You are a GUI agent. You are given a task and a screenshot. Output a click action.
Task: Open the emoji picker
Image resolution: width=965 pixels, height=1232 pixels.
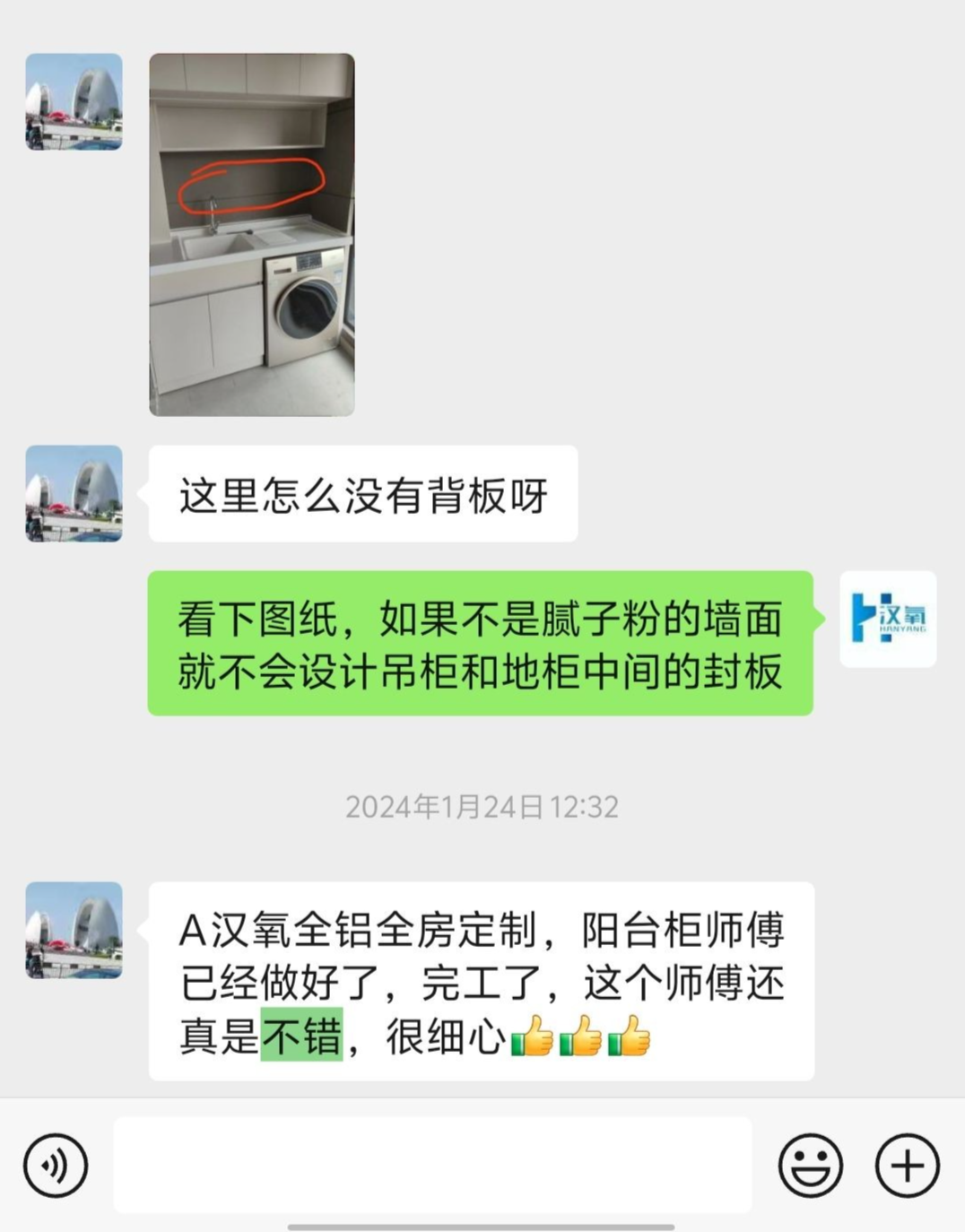click(x=810, y=1166)
